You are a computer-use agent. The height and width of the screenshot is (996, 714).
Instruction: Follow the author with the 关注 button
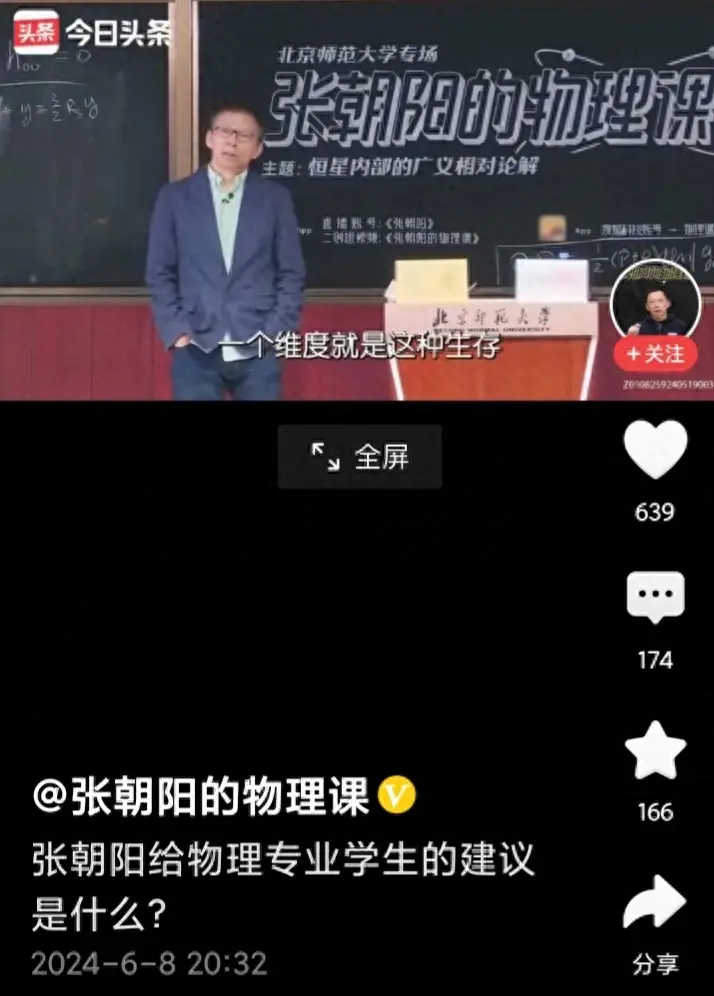[x=655, y=354]
